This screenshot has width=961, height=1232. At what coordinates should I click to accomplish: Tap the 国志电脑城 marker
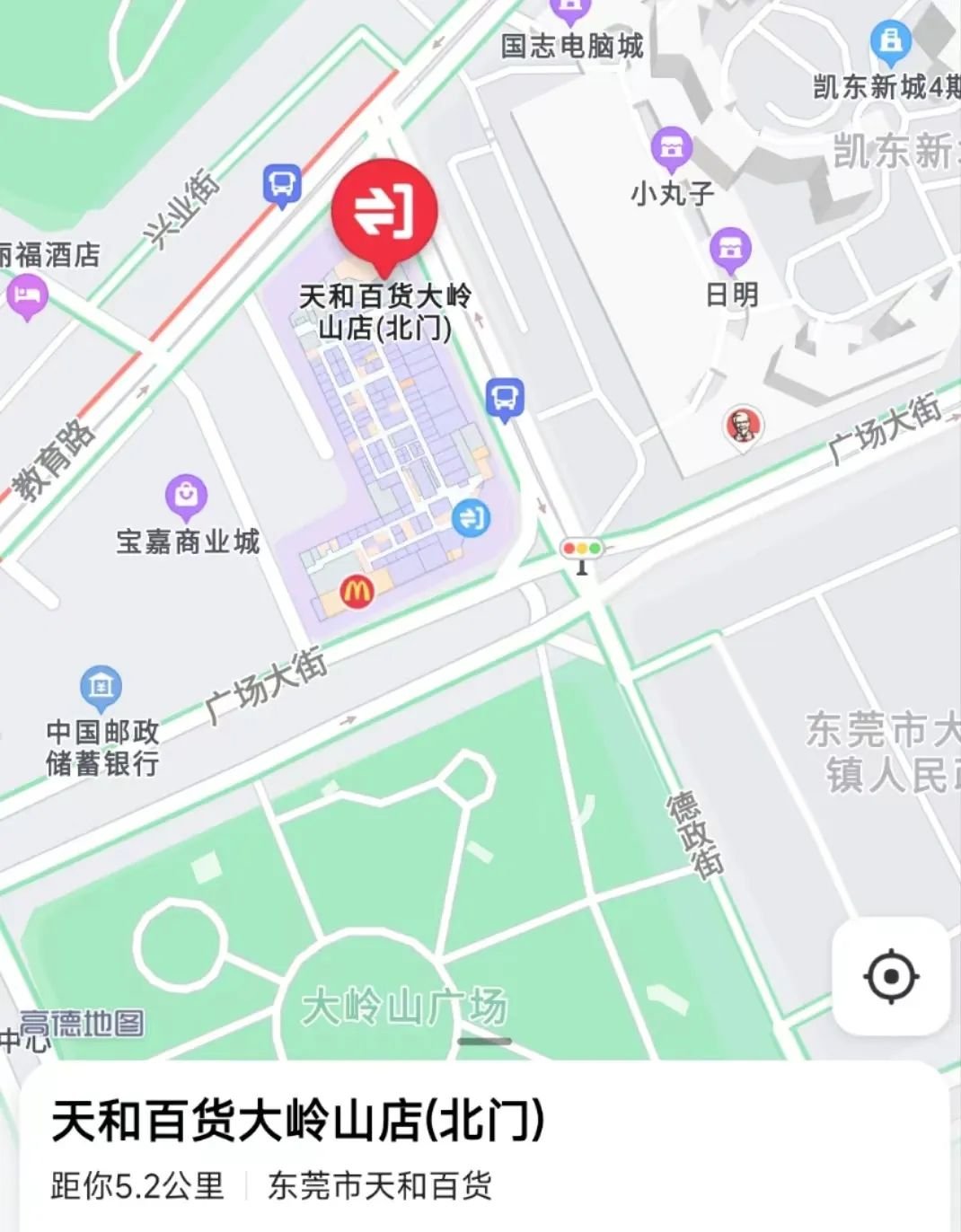(x=570, y=11)
